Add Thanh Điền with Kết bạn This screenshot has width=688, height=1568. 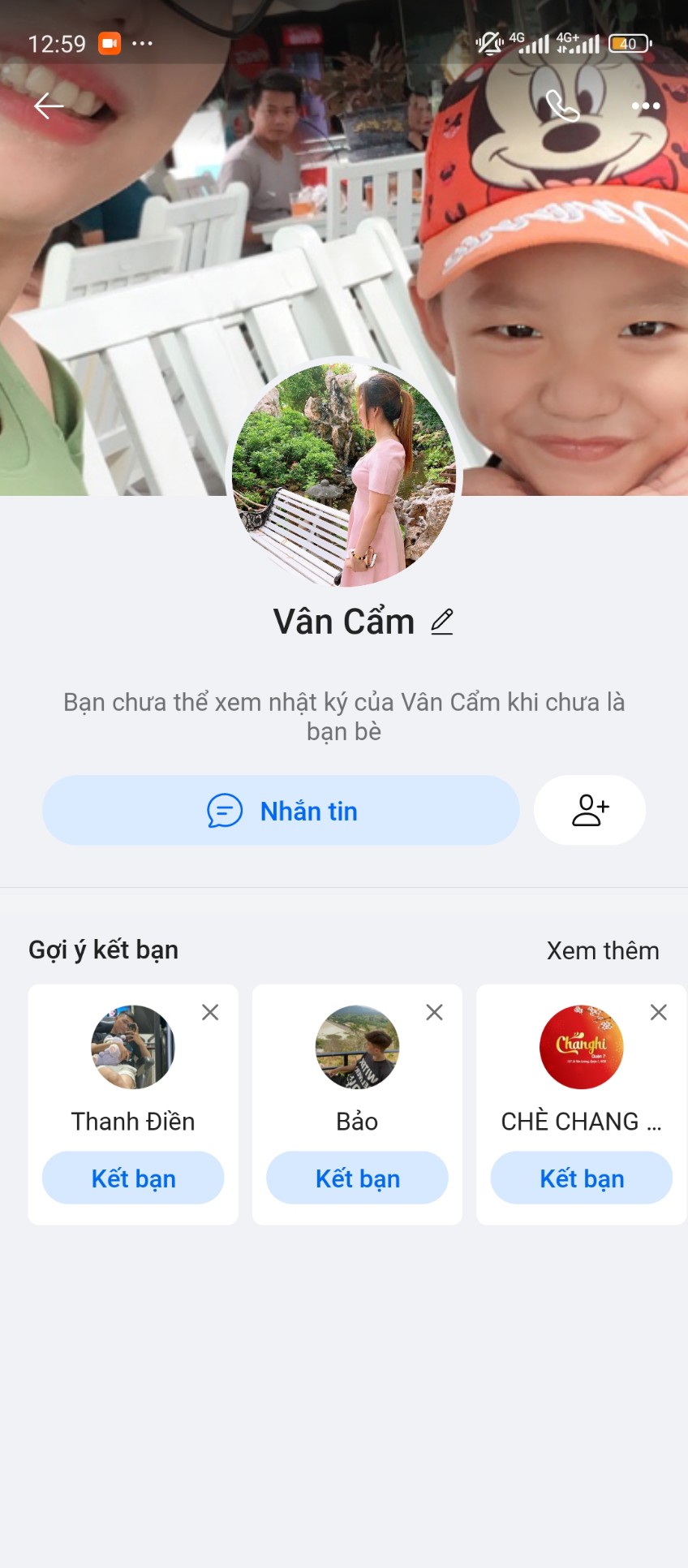click(x=133, y=1178)
